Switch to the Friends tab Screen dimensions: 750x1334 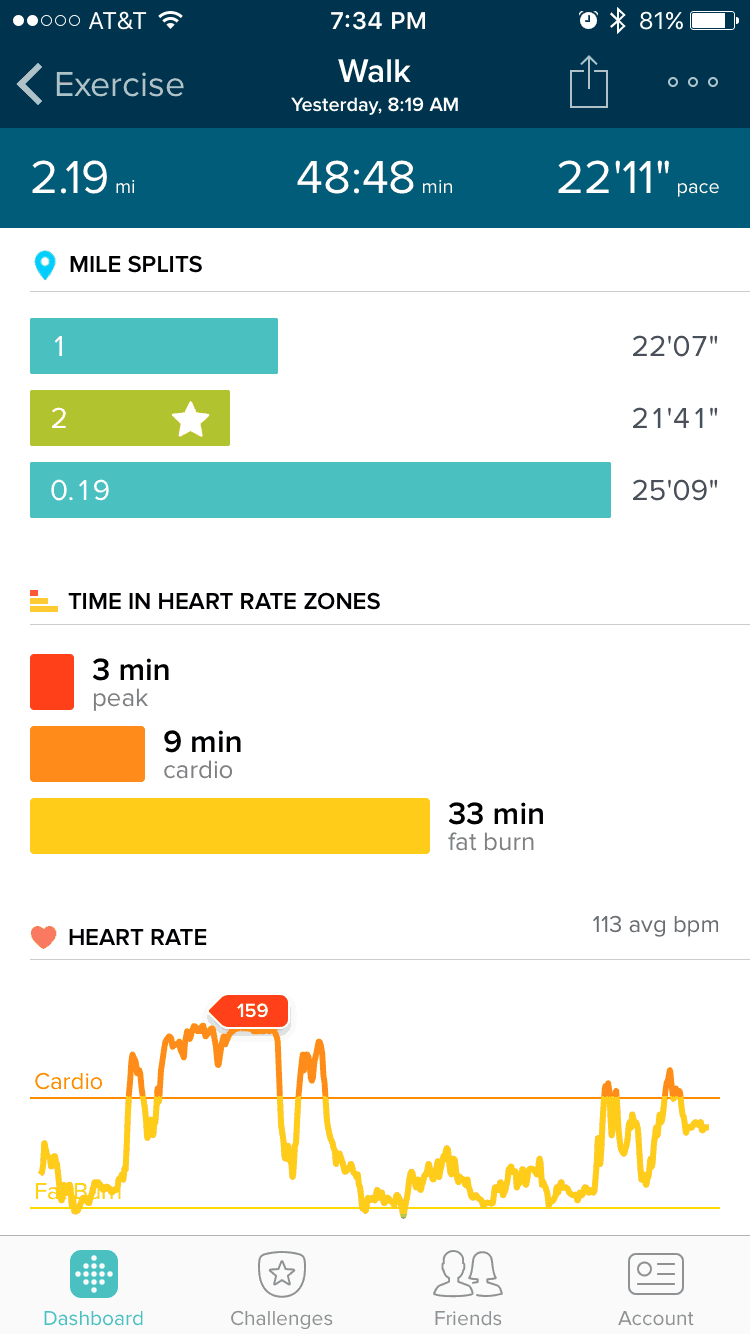[x=468, y=1289]
